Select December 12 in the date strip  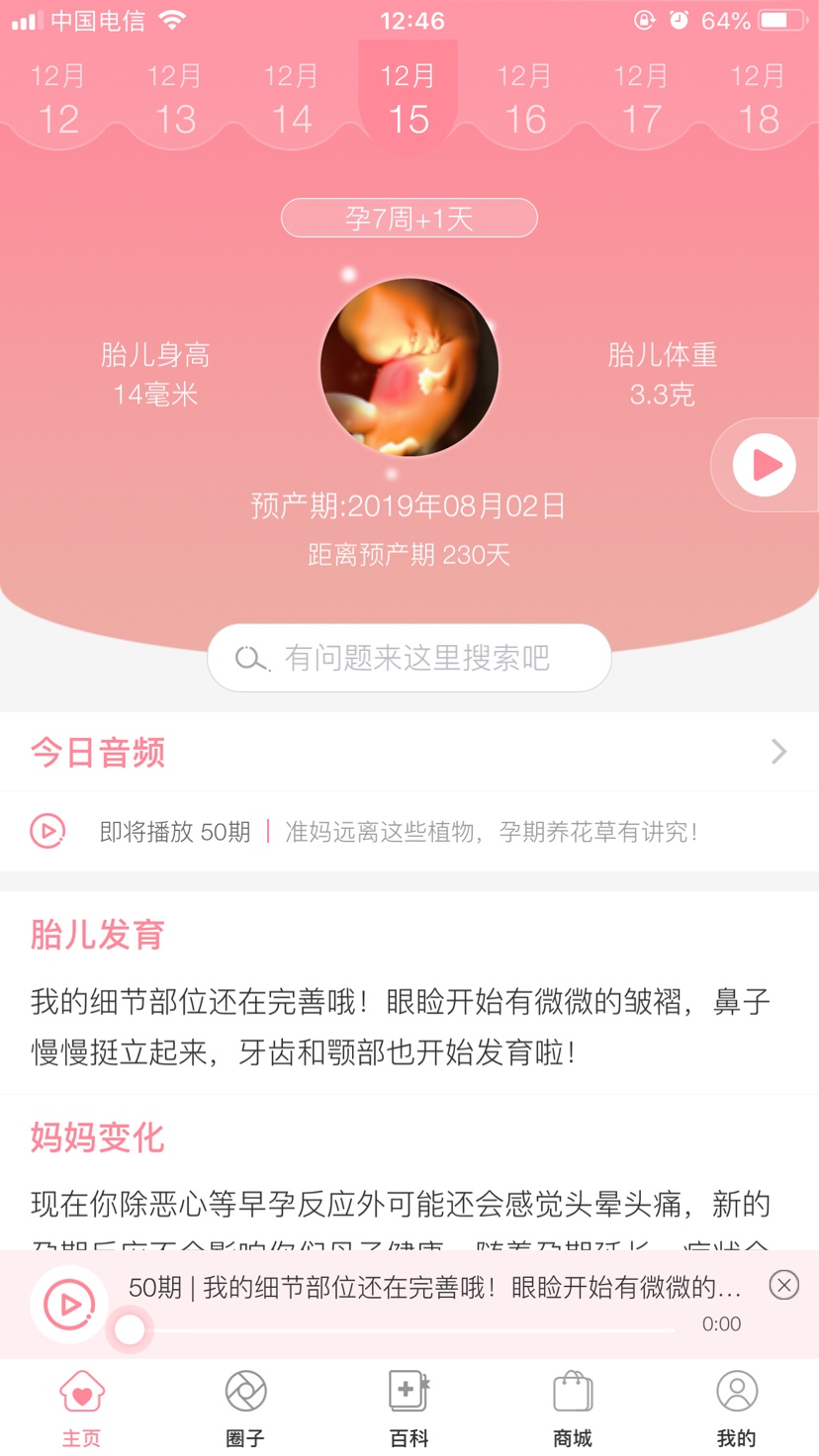(58, 100)
